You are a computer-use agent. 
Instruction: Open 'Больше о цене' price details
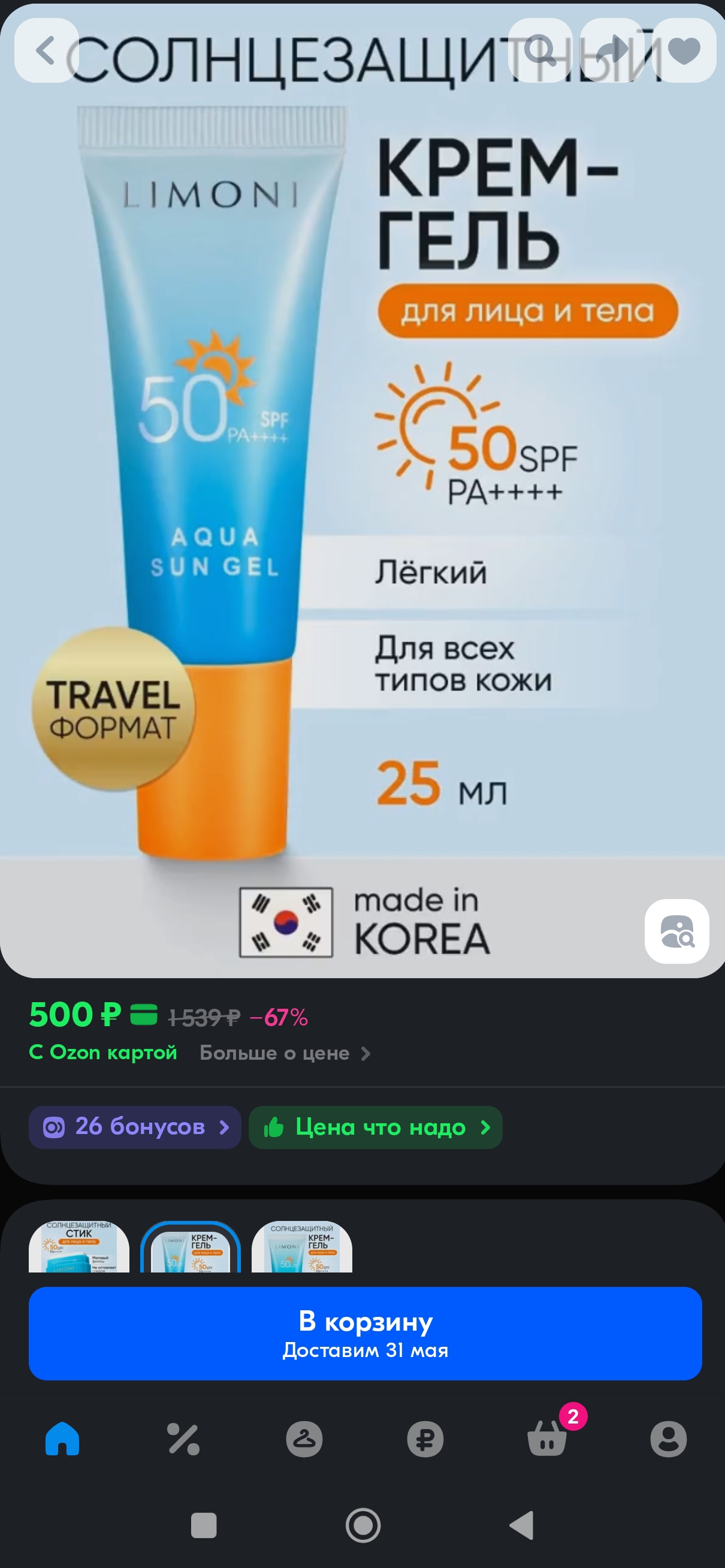(285, 1054)
